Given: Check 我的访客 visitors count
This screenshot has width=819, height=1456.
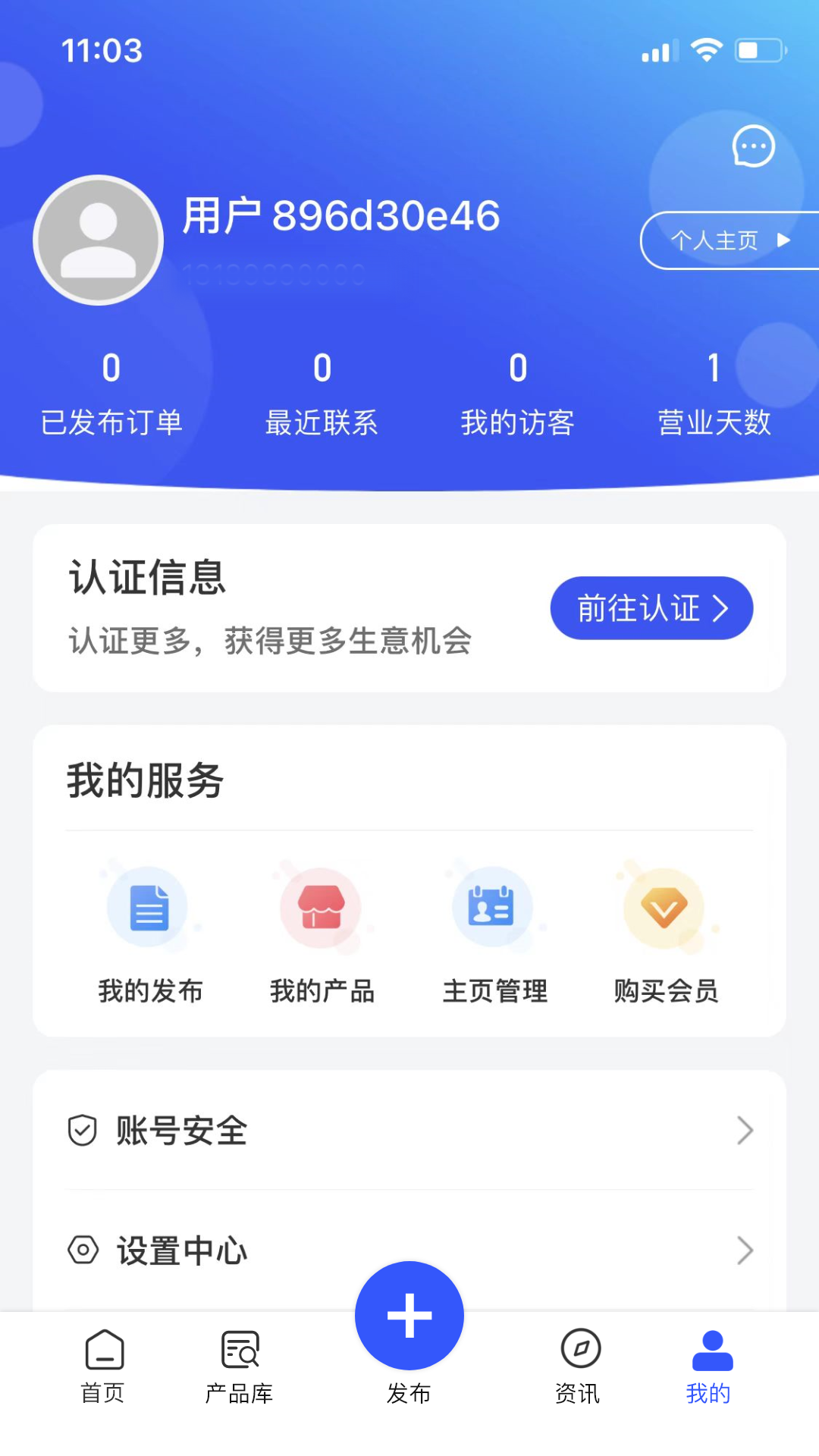Looking at the screenshot, I should [x=518, y=394].
